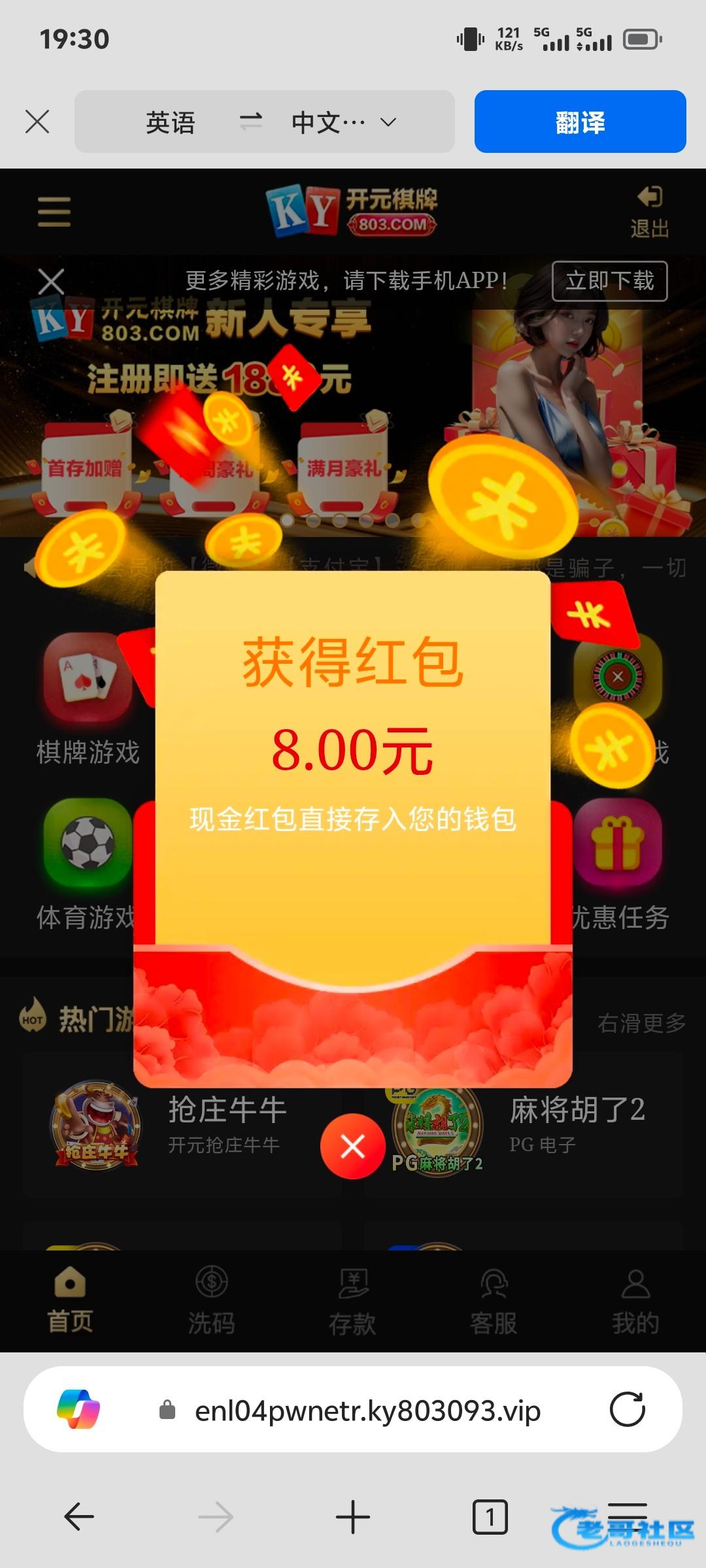Image resolution: width=706 pixels, height=1568 pixels.
Task: Tap 立即下载 to download the app
Action: pyautogui.click(x=609, y=281)
